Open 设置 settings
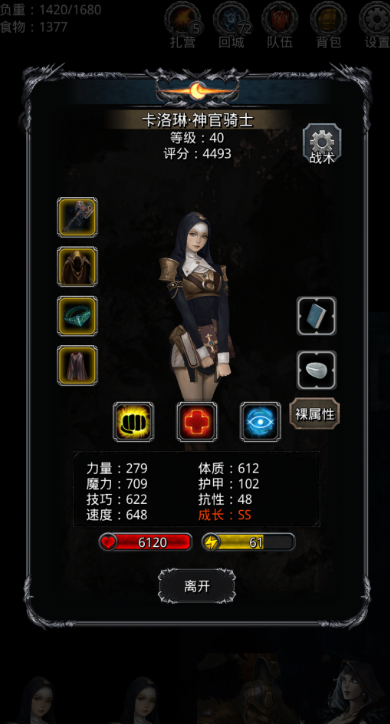Image resolution: width=390 pixels, height=724 pixels. [376, 25]
